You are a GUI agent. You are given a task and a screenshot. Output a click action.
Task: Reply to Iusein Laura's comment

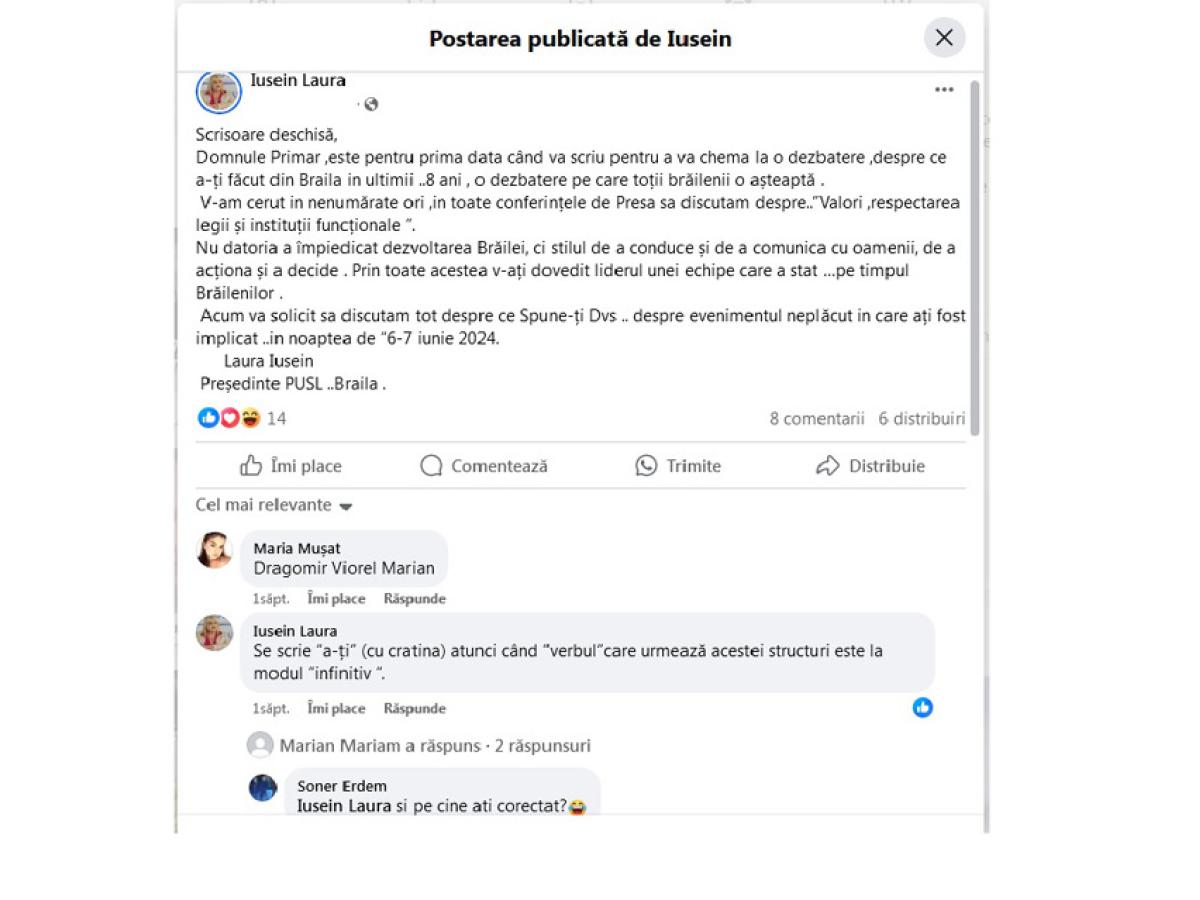coord(414,709)
